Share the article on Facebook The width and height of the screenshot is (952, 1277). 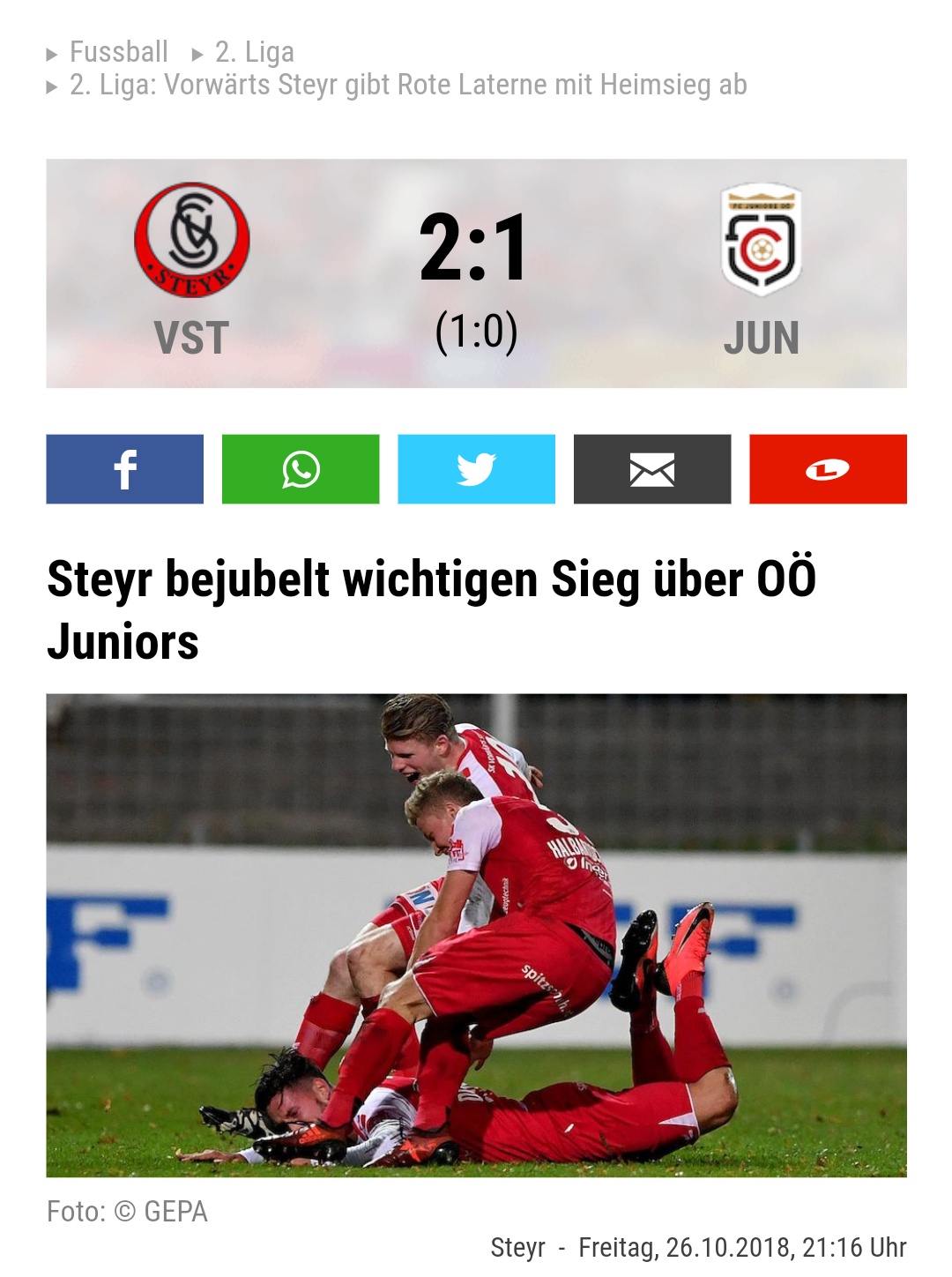point(124,469)
